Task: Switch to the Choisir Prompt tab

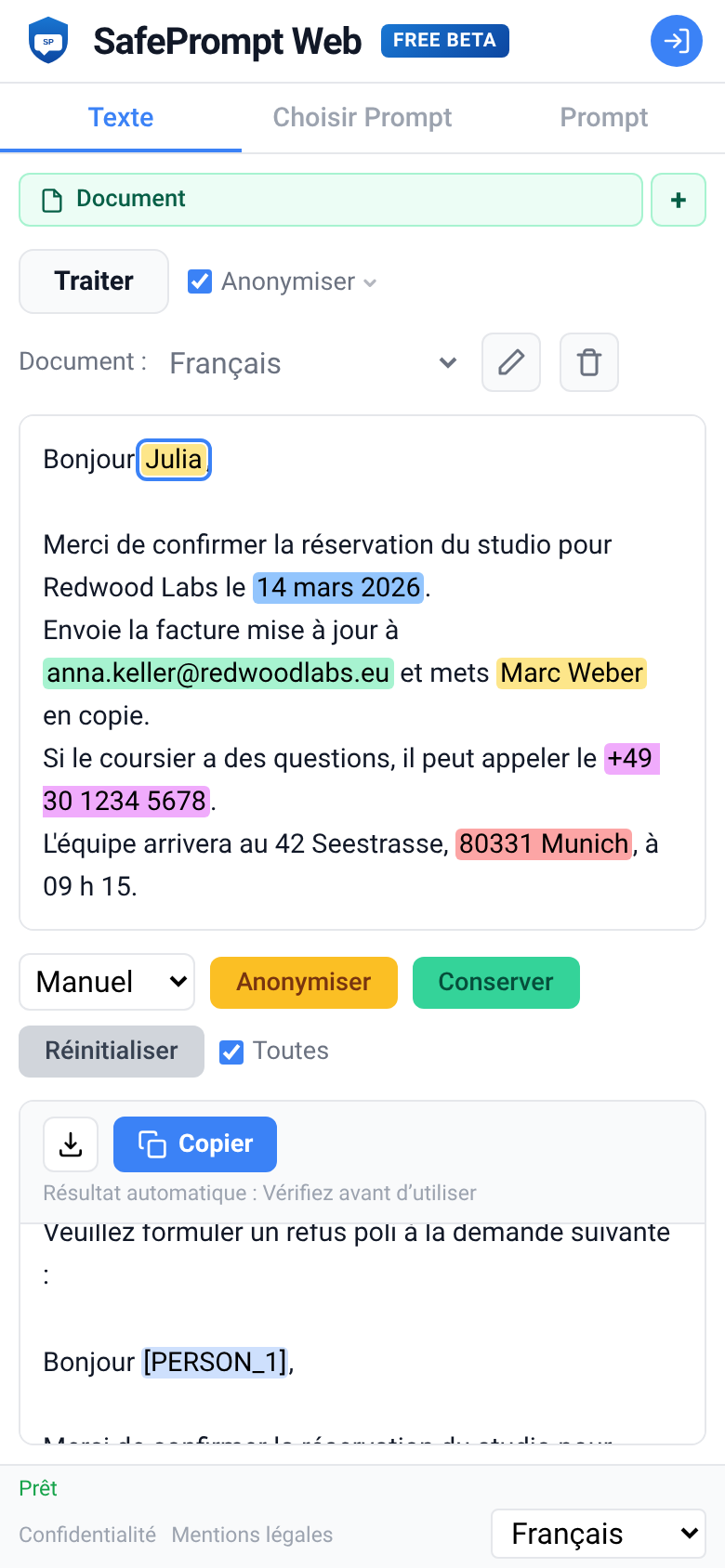Action: [x=362, y=117]
